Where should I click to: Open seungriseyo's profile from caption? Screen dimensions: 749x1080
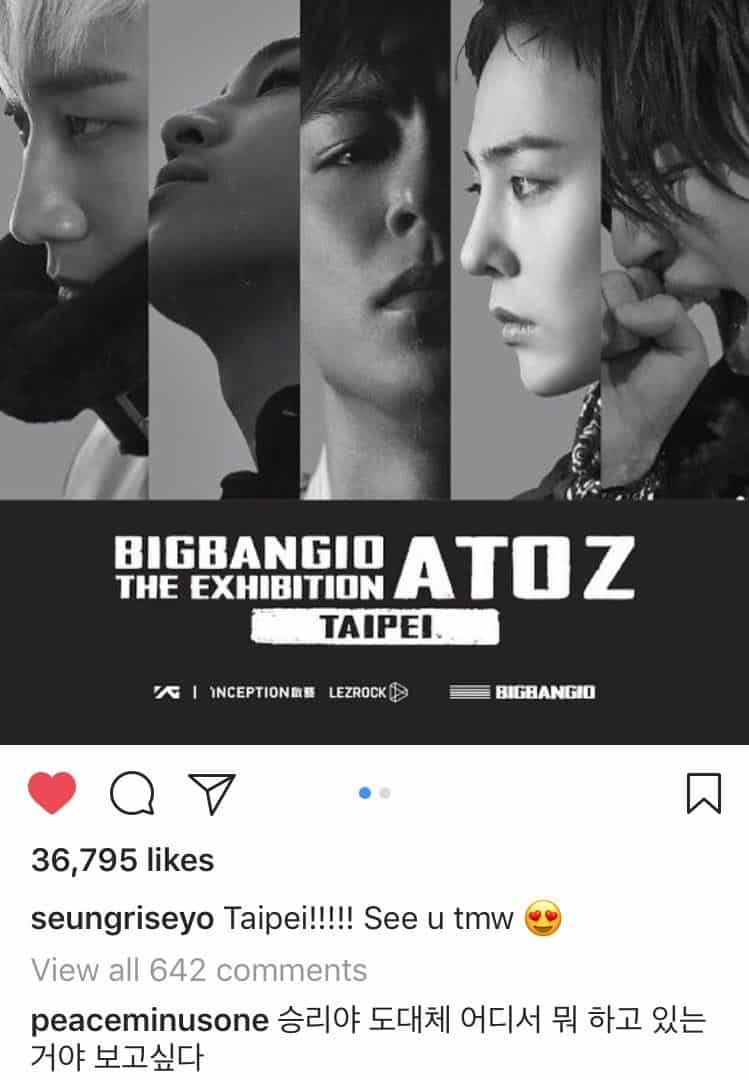(122, 919)
